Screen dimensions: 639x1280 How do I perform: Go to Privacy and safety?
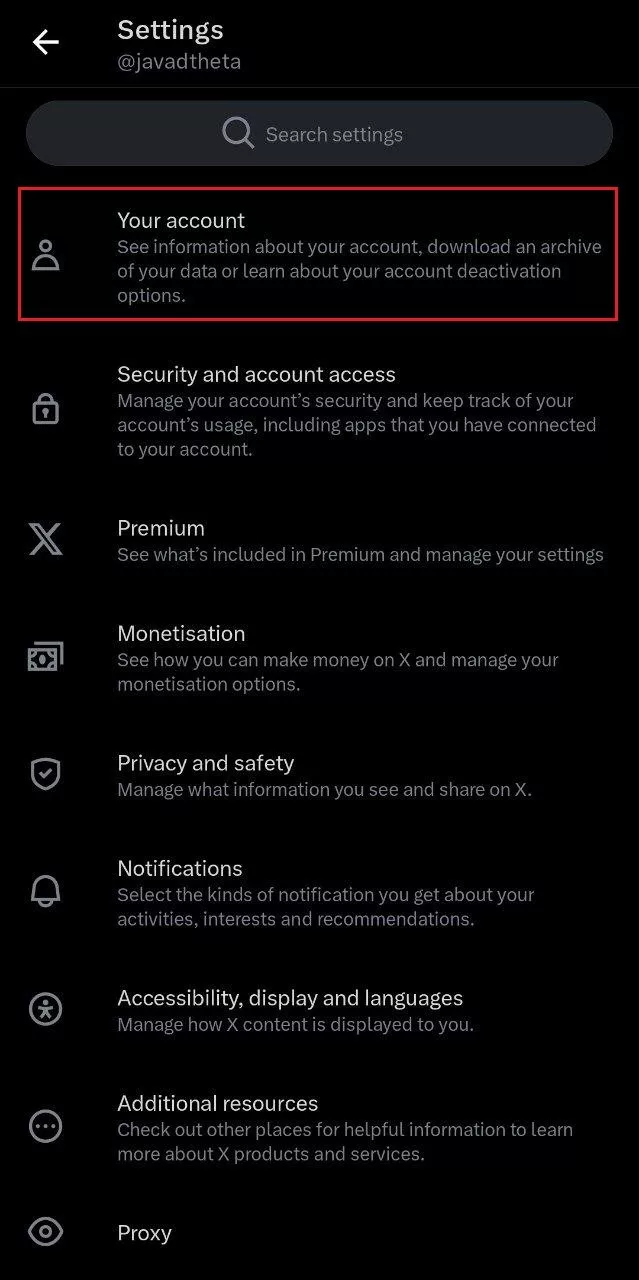point(318,775)
